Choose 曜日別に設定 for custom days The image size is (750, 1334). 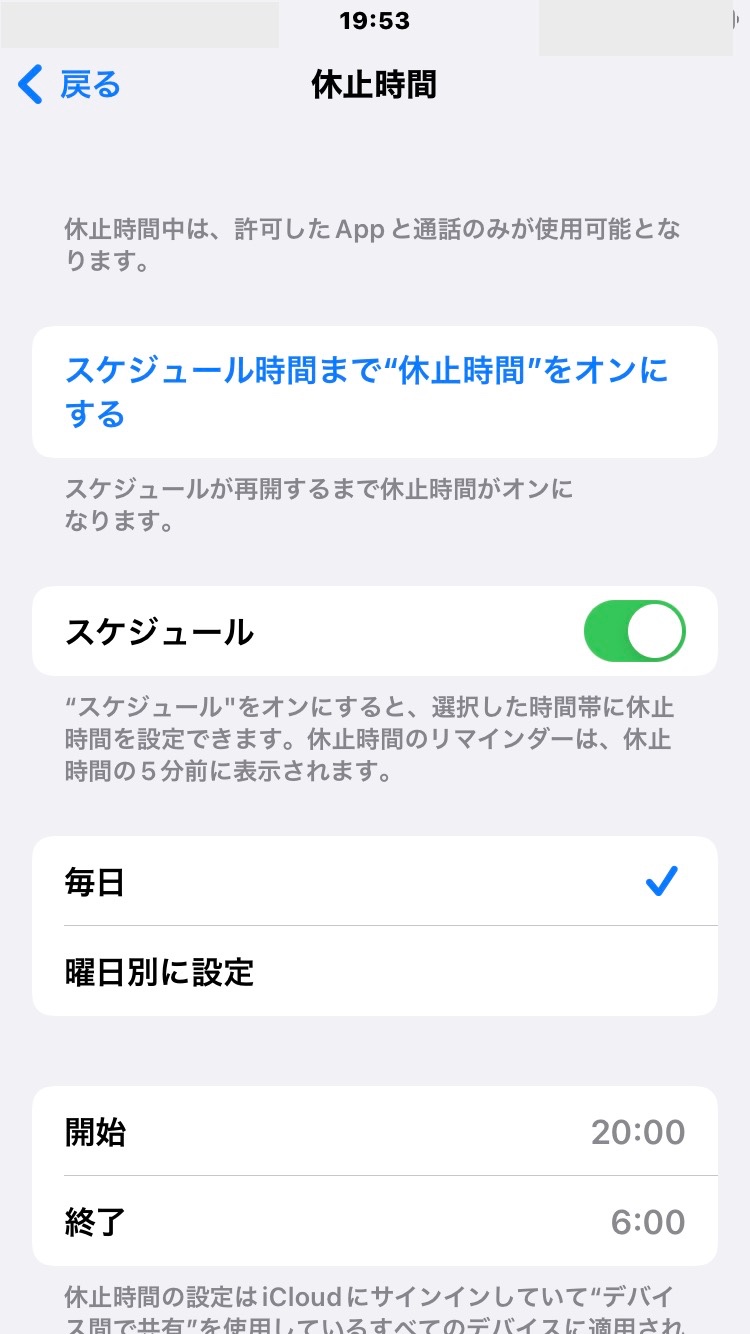point(374,971)
